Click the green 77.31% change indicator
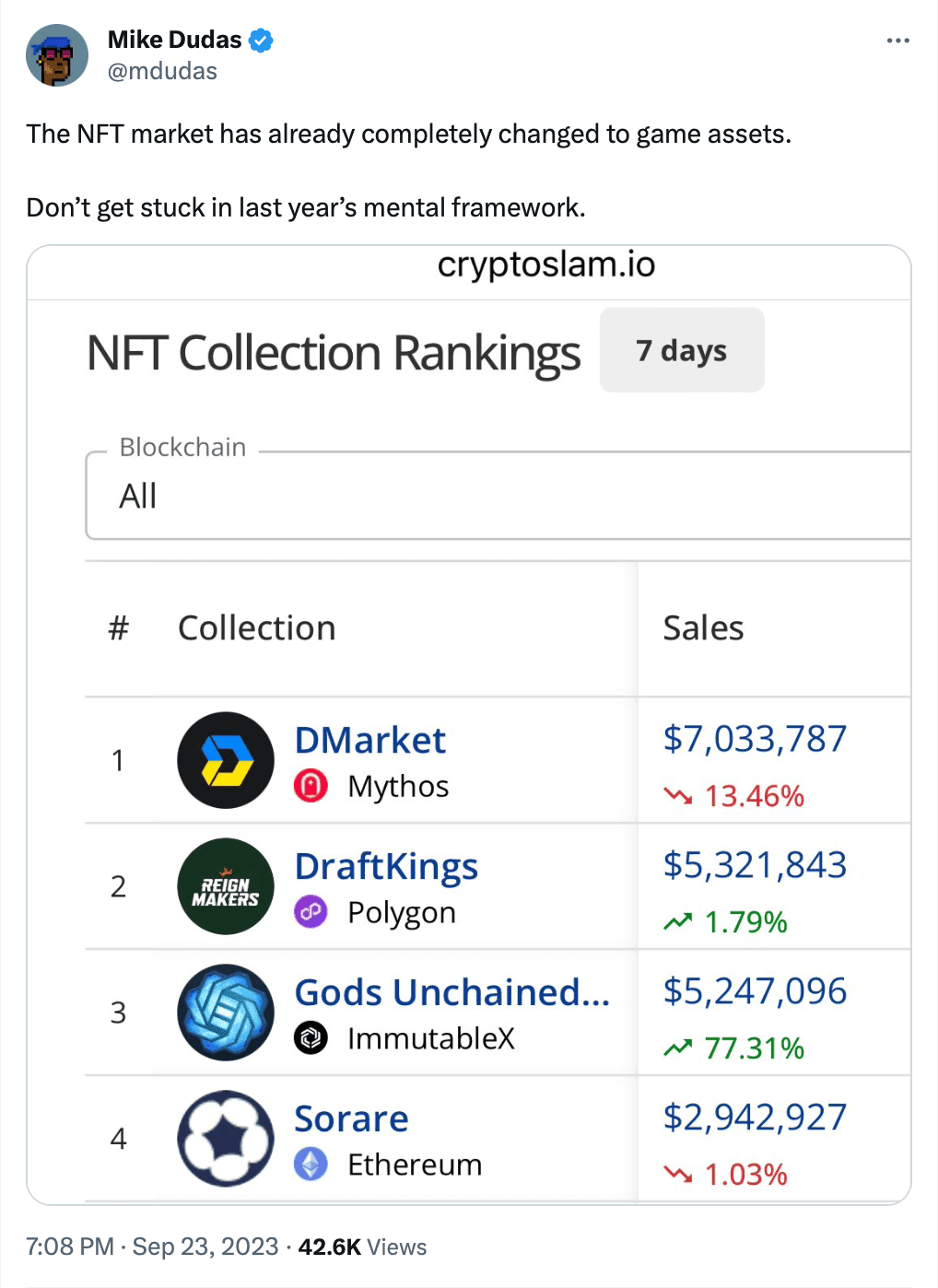The width and height of the screenshot is (938, 1288). tap(734, 1048)
